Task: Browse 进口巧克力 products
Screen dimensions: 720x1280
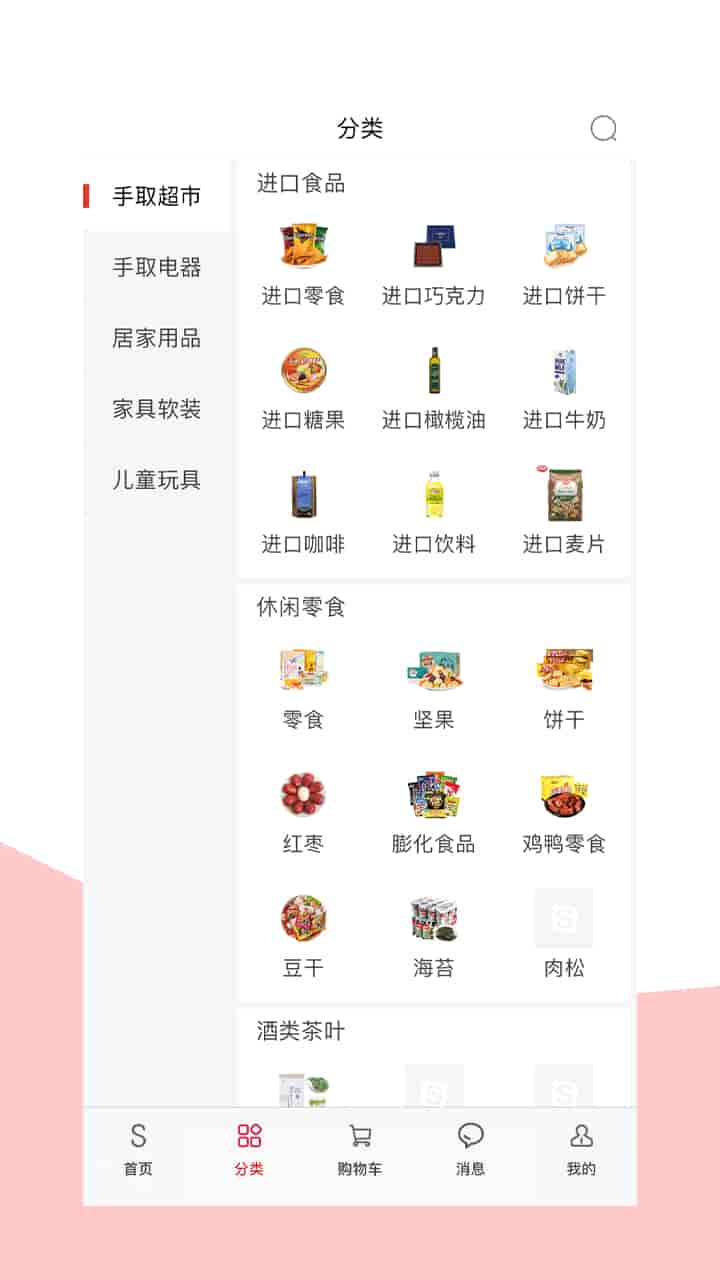Action: pos(433,264)
